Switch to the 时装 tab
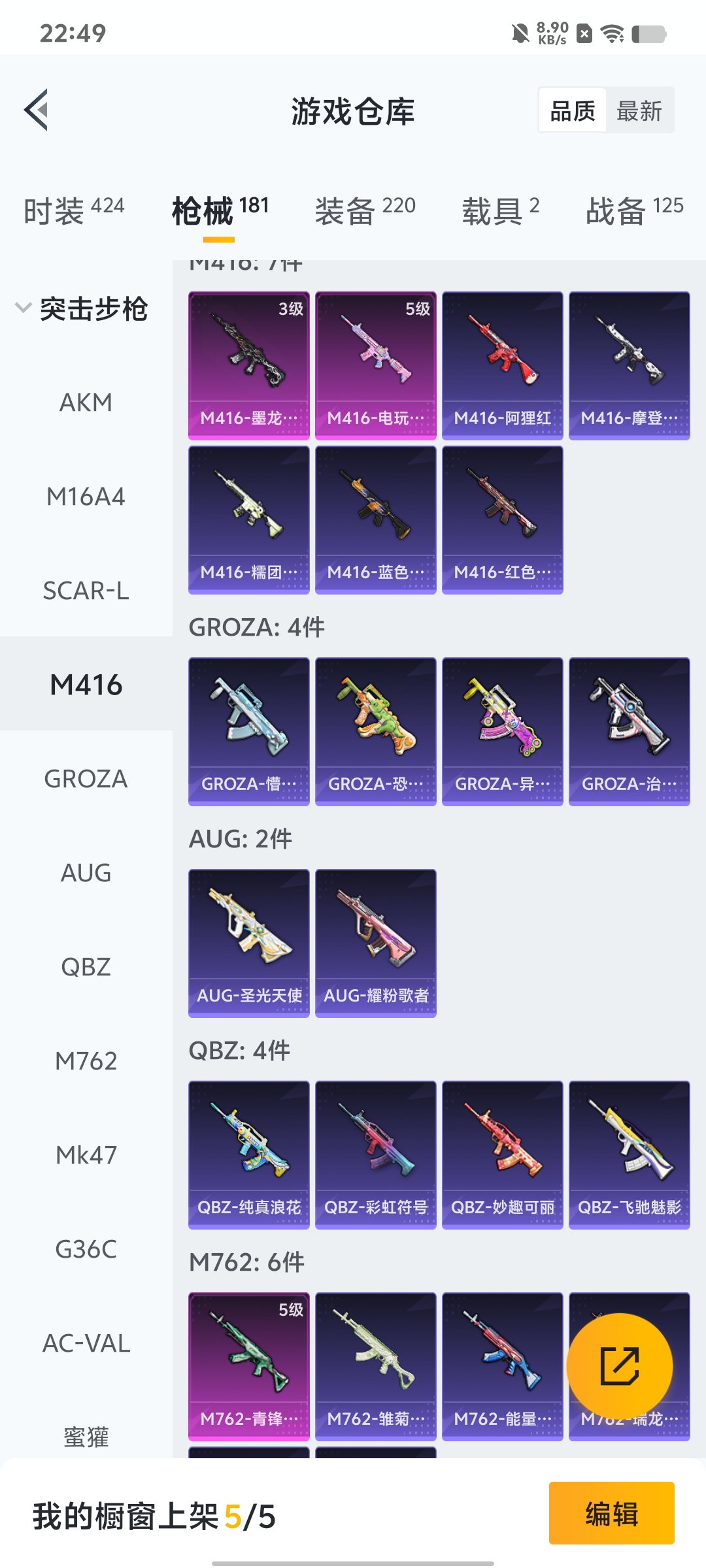Image resolution: width=706 pixels, height=1568 pixels. coord(74,210)
